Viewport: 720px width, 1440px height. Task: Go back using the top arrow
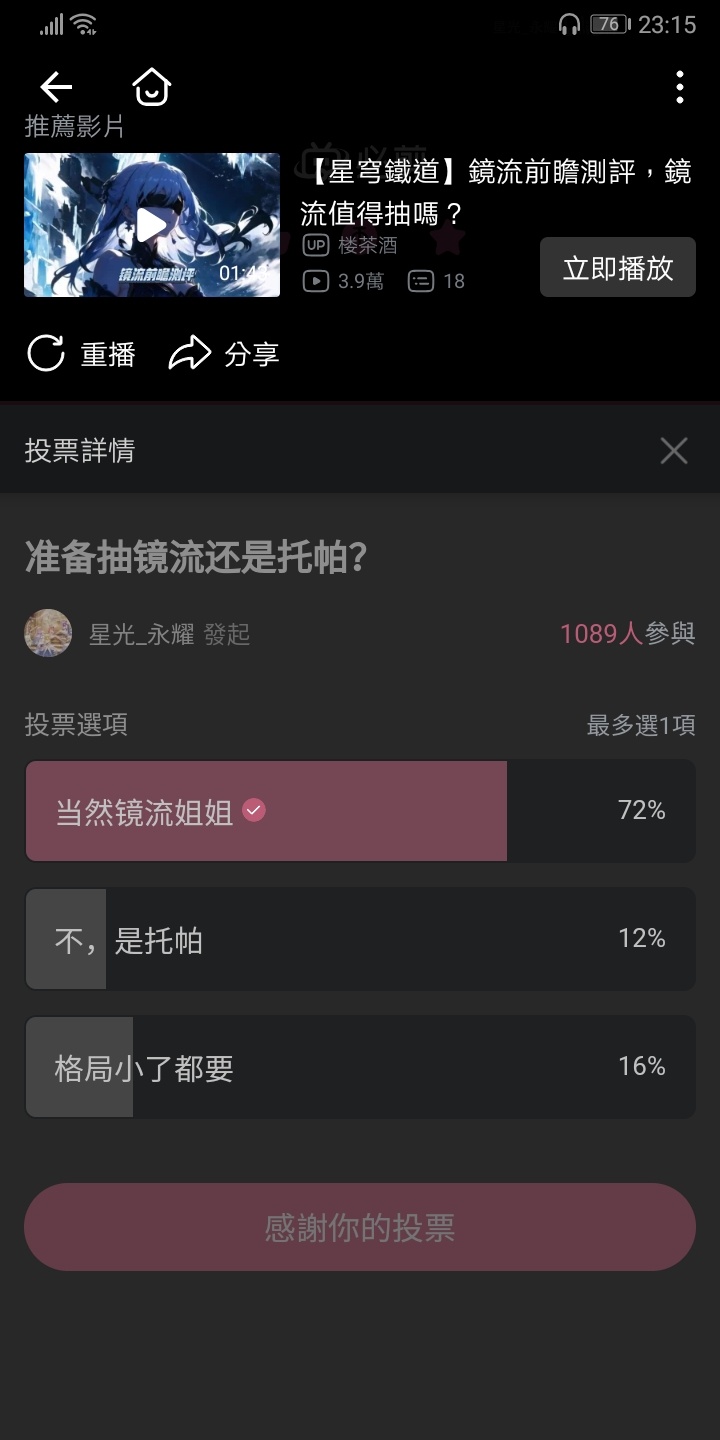tap(56, 88)
